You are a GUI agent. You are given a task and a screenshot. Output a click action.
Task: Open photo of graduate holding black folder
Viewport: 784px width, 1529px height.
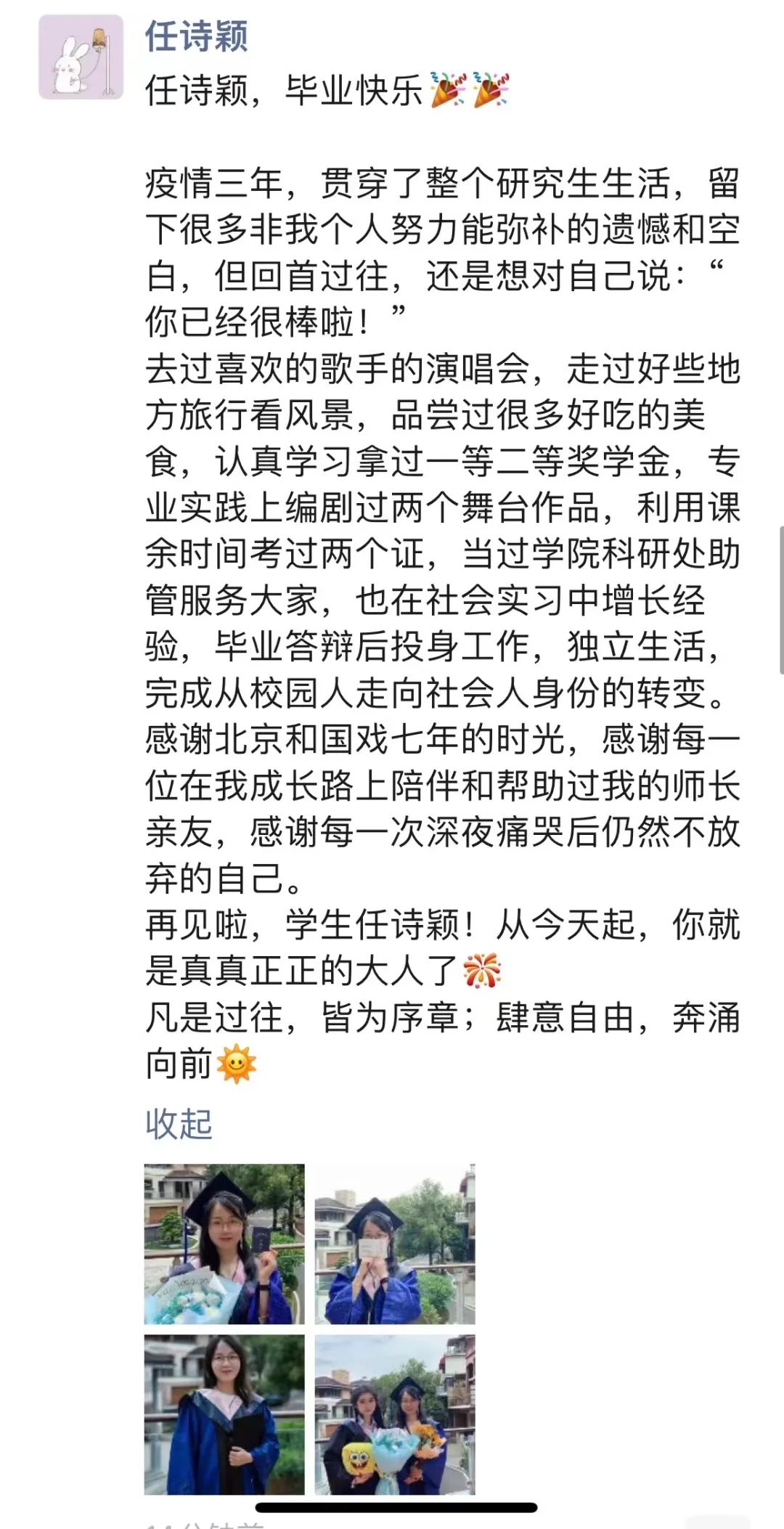pyautogui.click(x=224, y=1414)
